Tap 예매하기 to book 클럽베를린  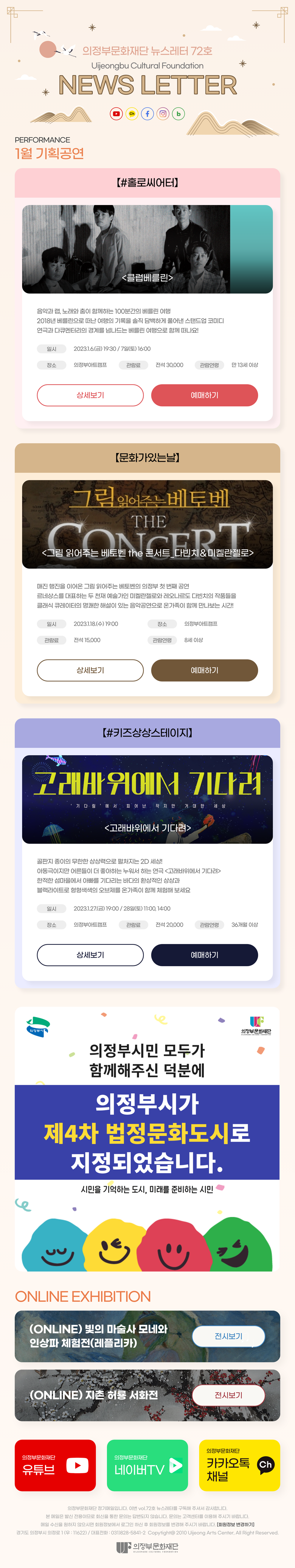tap(204, 395)
